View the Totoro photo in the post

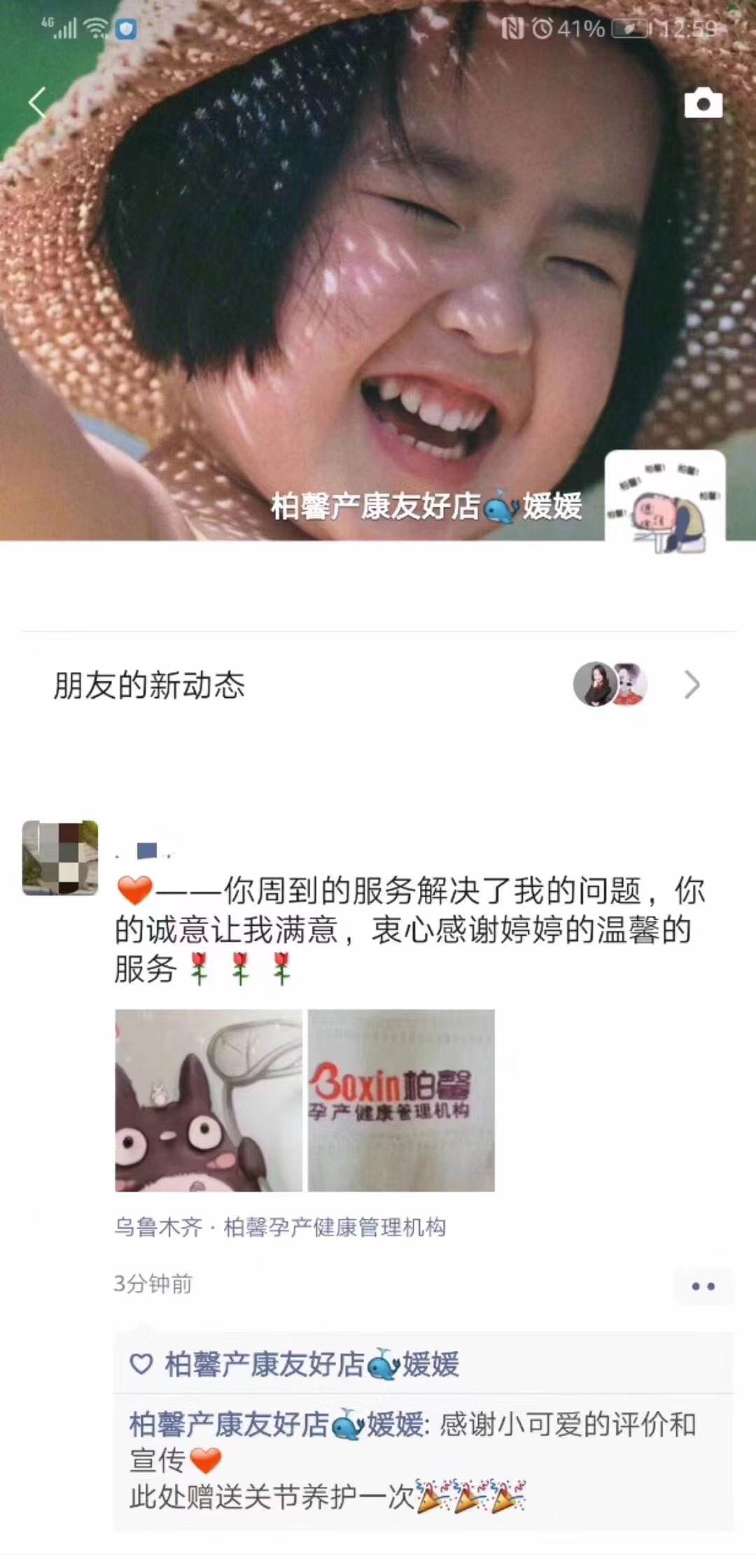[209, 1100]
